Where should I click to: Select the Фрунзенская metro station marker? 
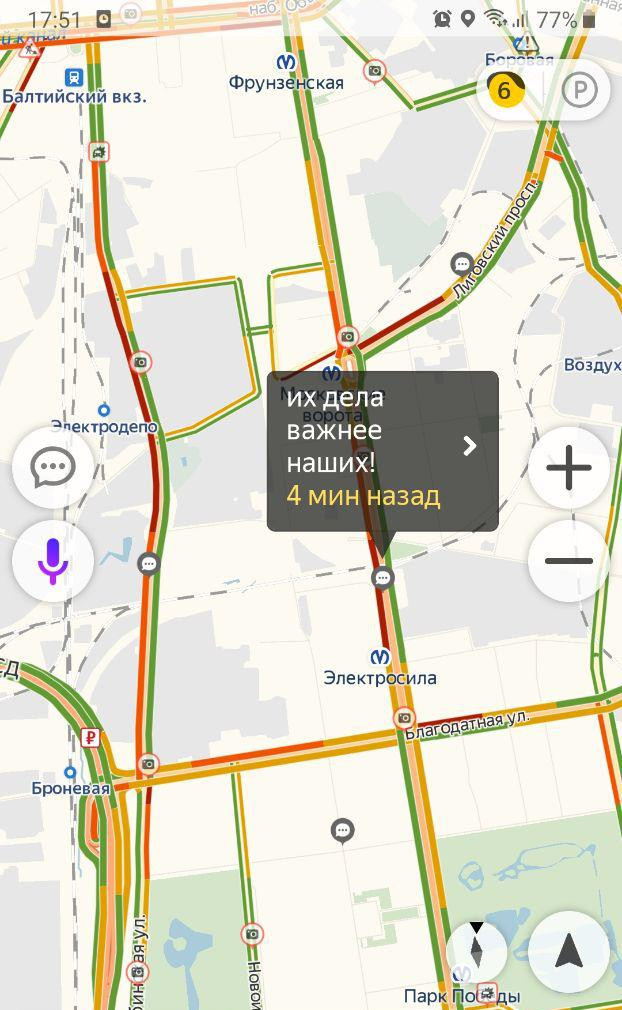click(x=287, y=62)
